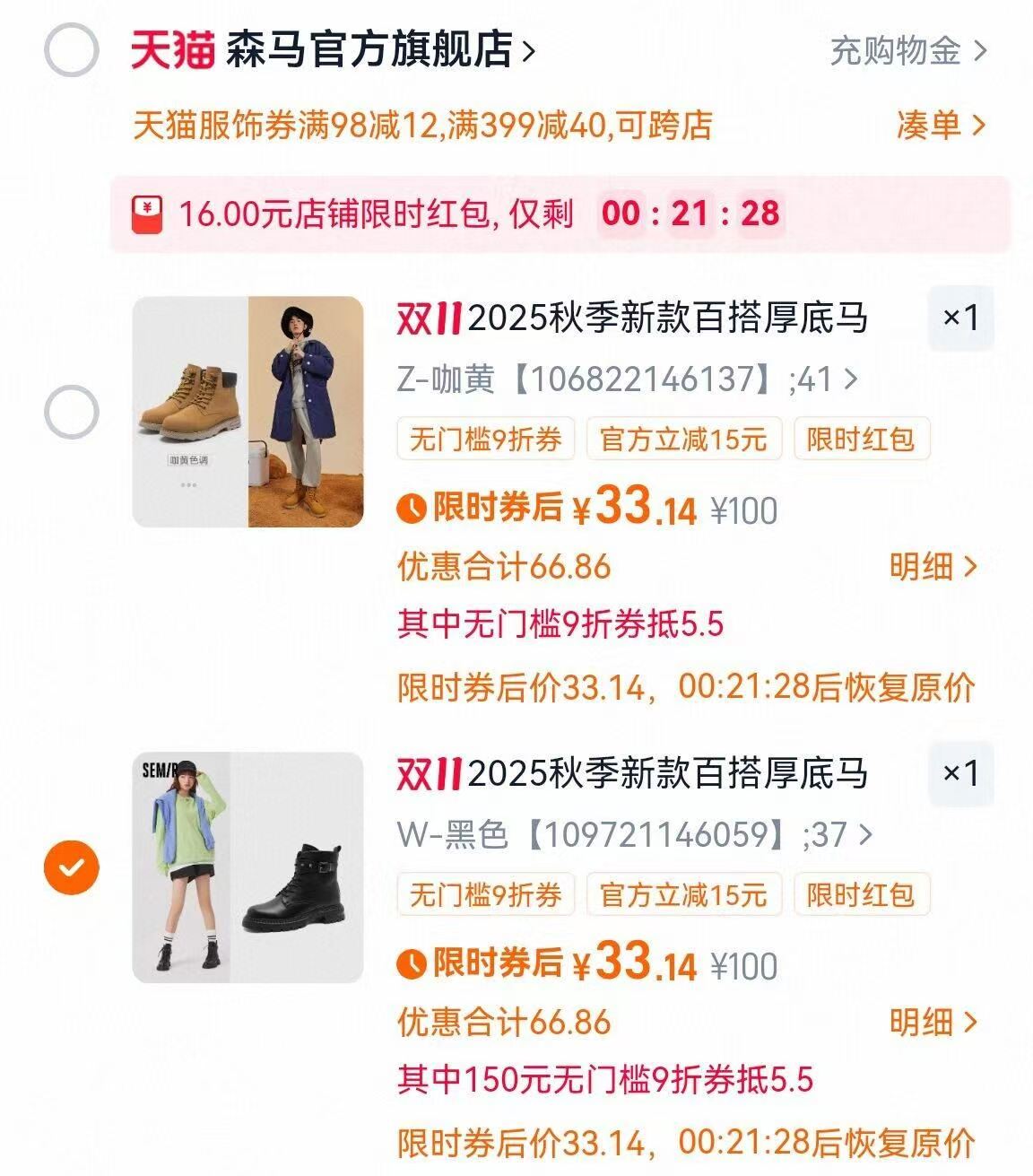Select the store-level radio button

(x=70, y=49)
